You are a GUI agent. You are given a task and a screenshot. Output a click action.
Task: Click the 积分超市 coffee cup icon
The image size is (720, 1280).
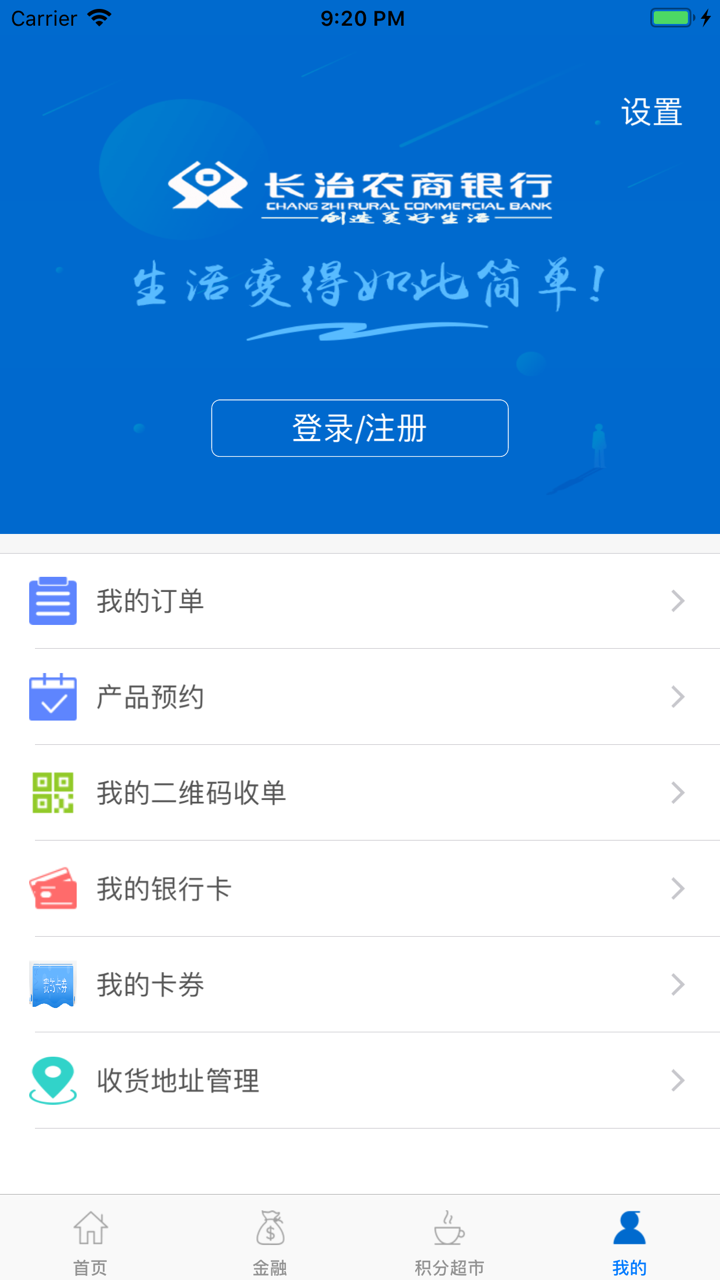point(448,1227)
